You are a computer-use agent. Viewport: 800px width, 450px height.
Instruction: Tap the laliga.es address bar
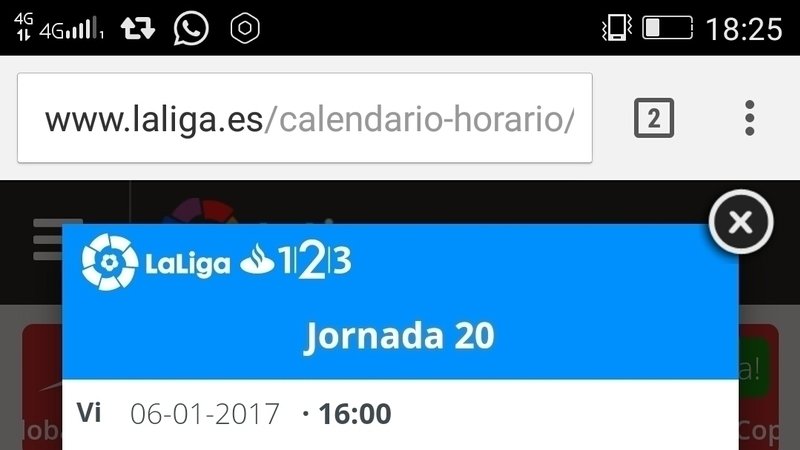click(x=305, y=119)
